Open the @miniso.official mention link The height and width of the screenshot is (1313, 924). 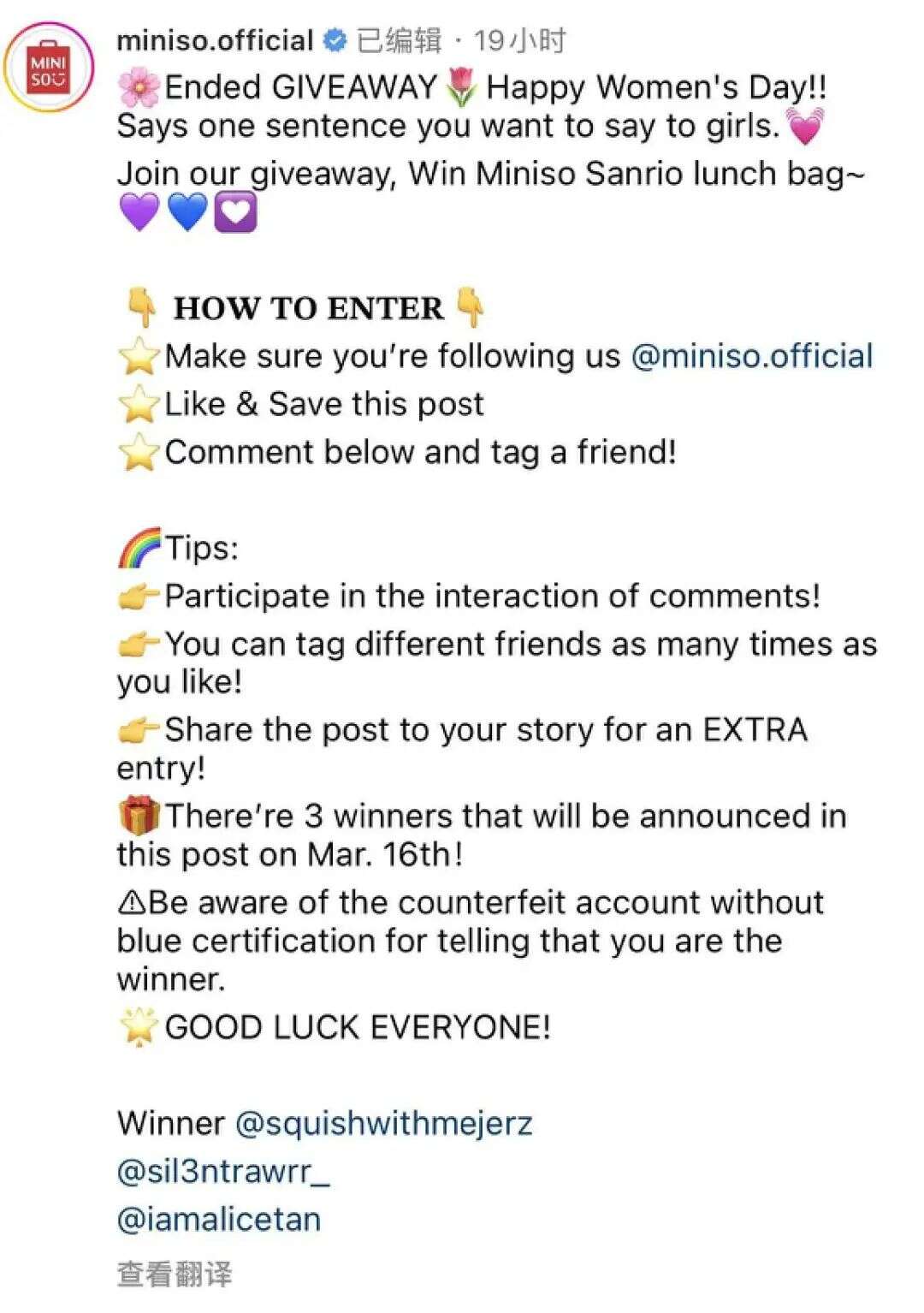tap(751, 356)
